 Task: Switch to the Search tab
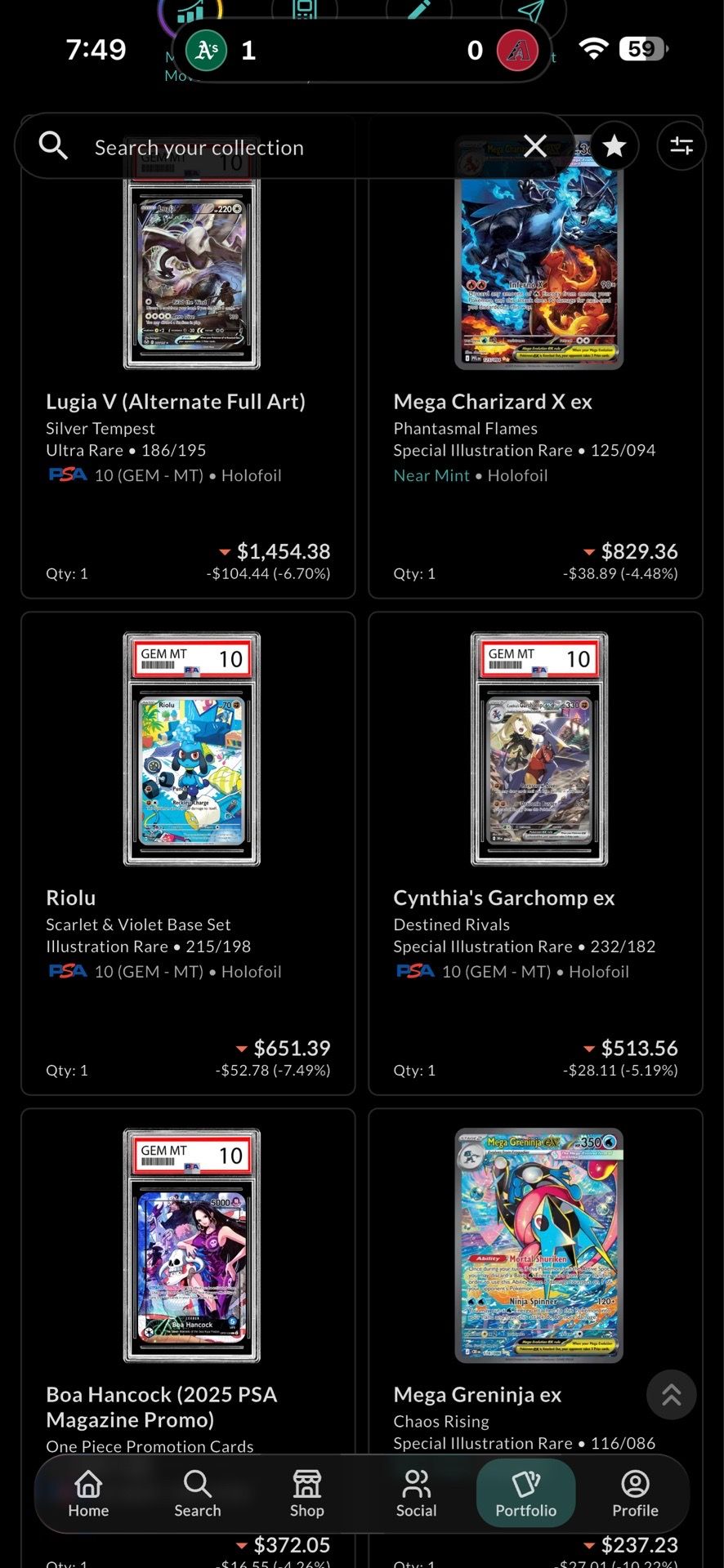[x=198, y=1494]
